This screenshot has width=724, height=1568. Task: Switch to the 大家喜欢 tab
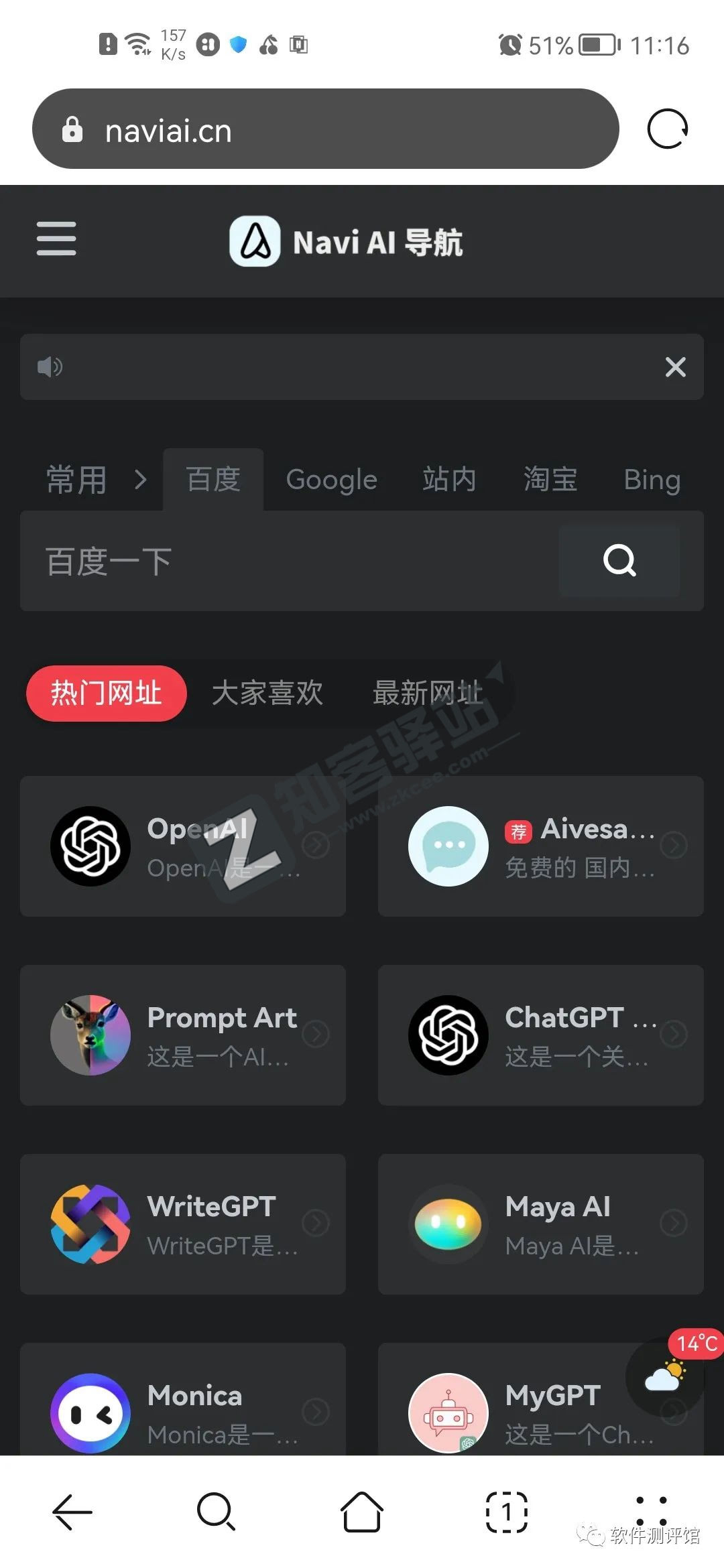tap(267, 693)
